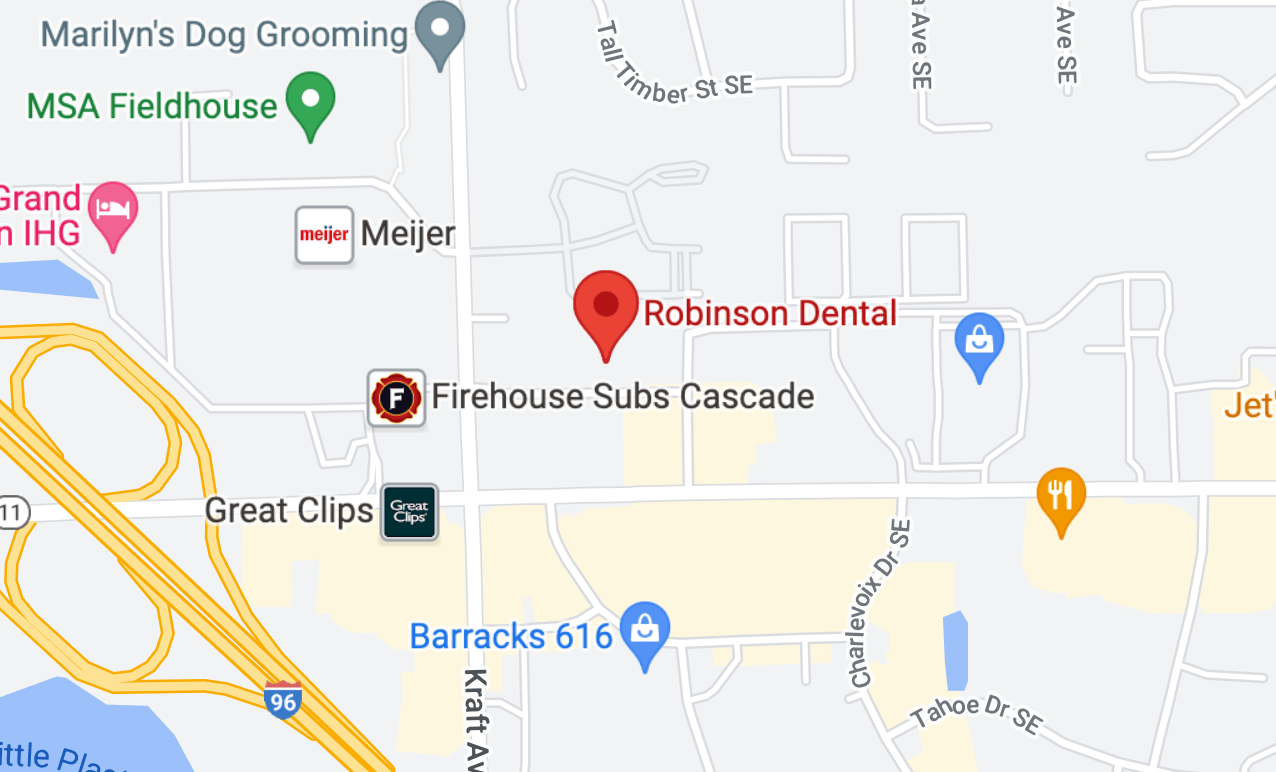The height and width of the screenshot is (772, 1276).
Task: Tap the unlabeled blue shopping bag pin
Action: point(979,342)
